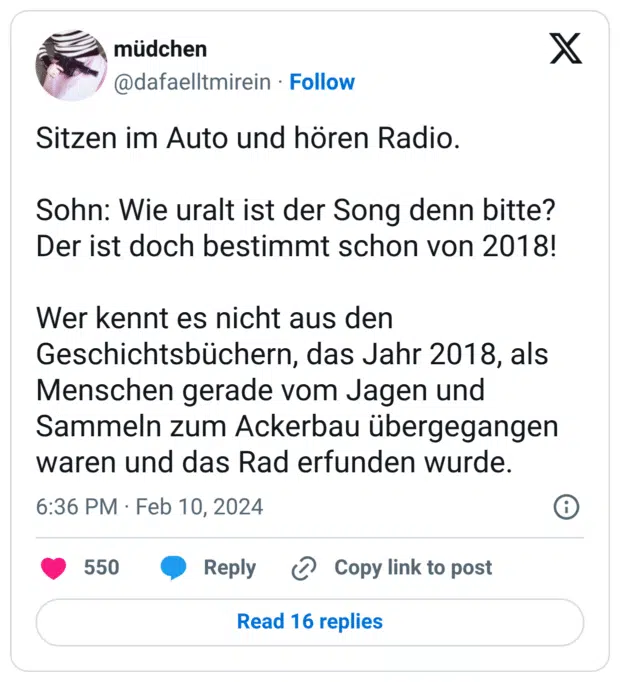Open müdchen's profile picture

(x=70, y=65)
